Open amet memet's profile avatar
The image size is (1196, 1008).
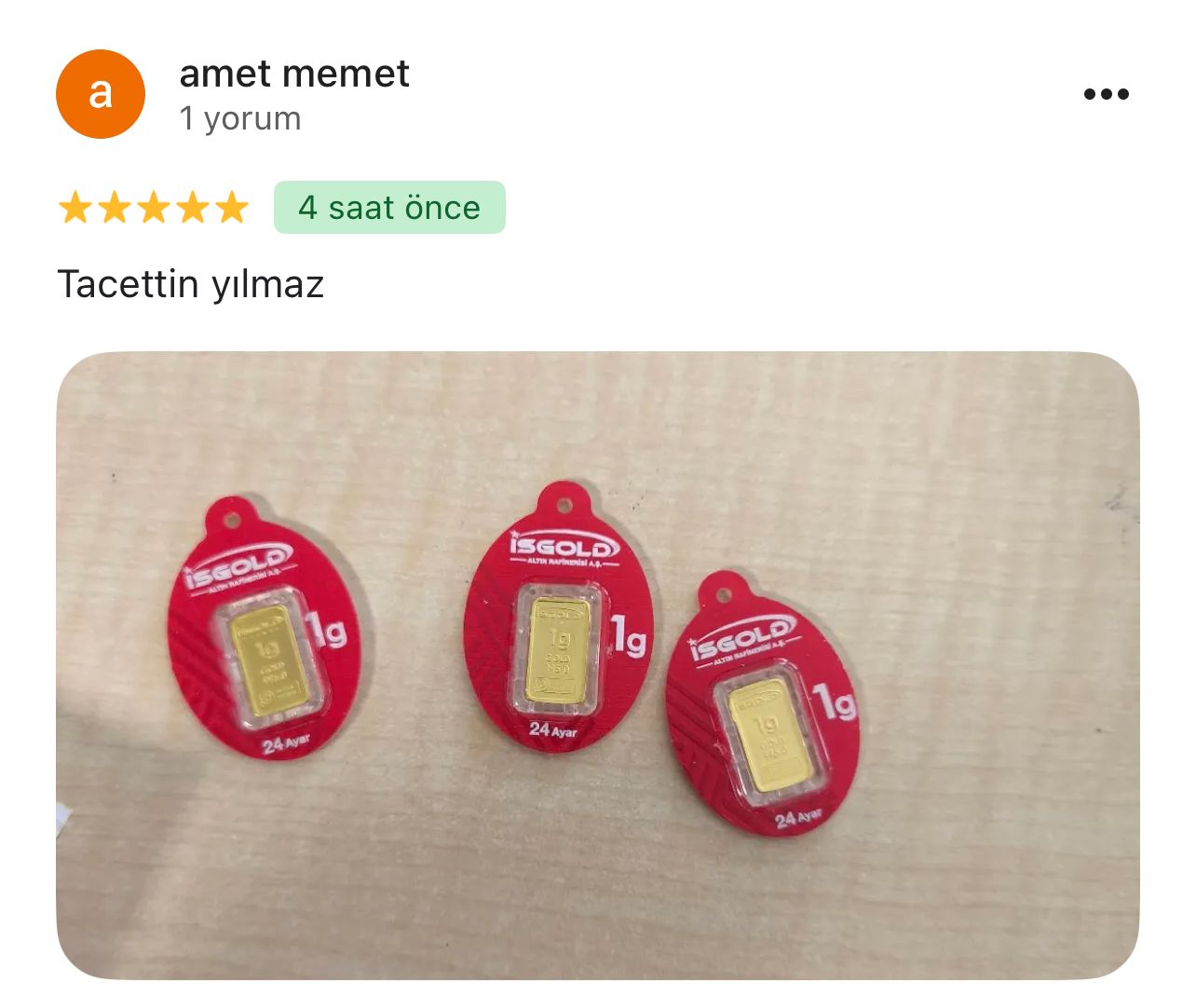click(x=101, y=94)
